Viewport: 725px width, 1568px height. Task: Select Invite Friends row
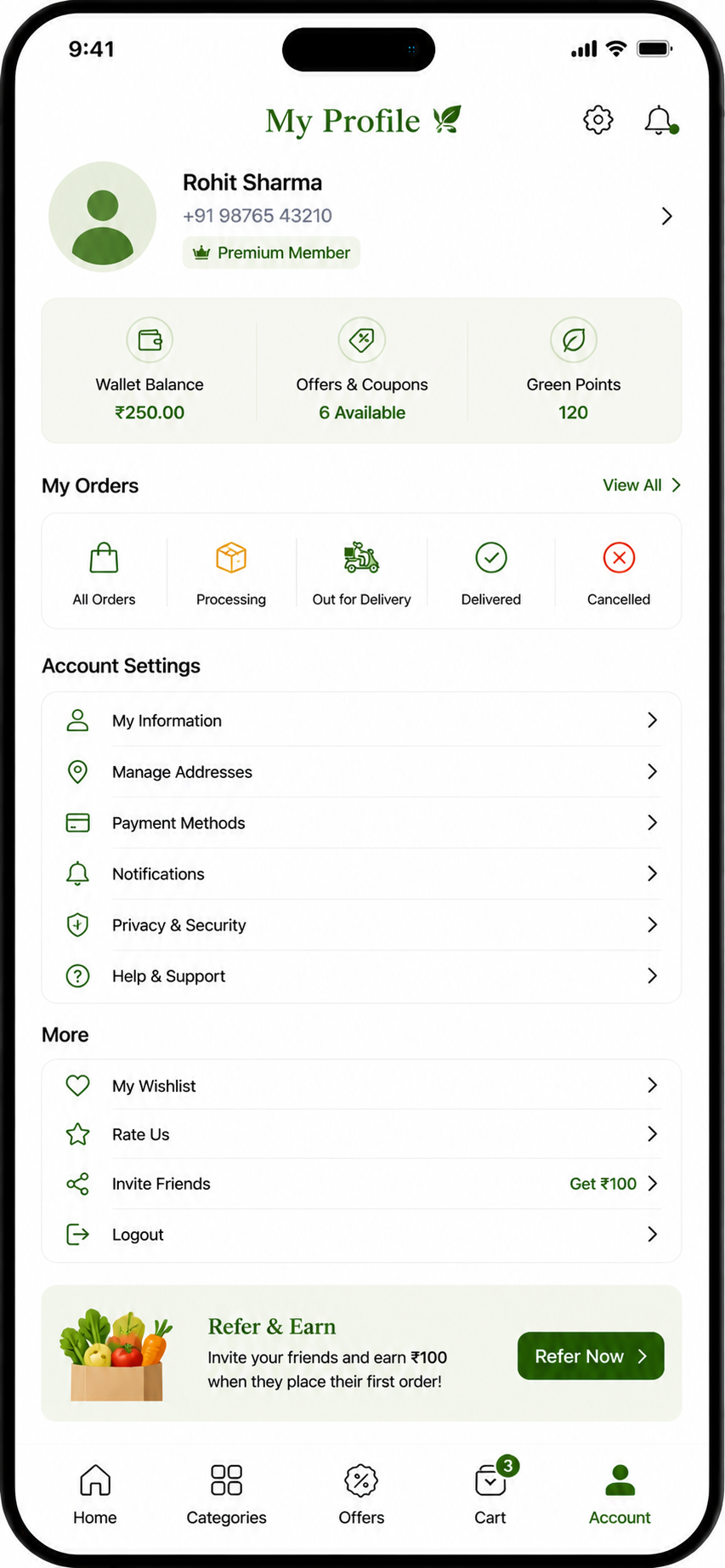(361, 1184)
